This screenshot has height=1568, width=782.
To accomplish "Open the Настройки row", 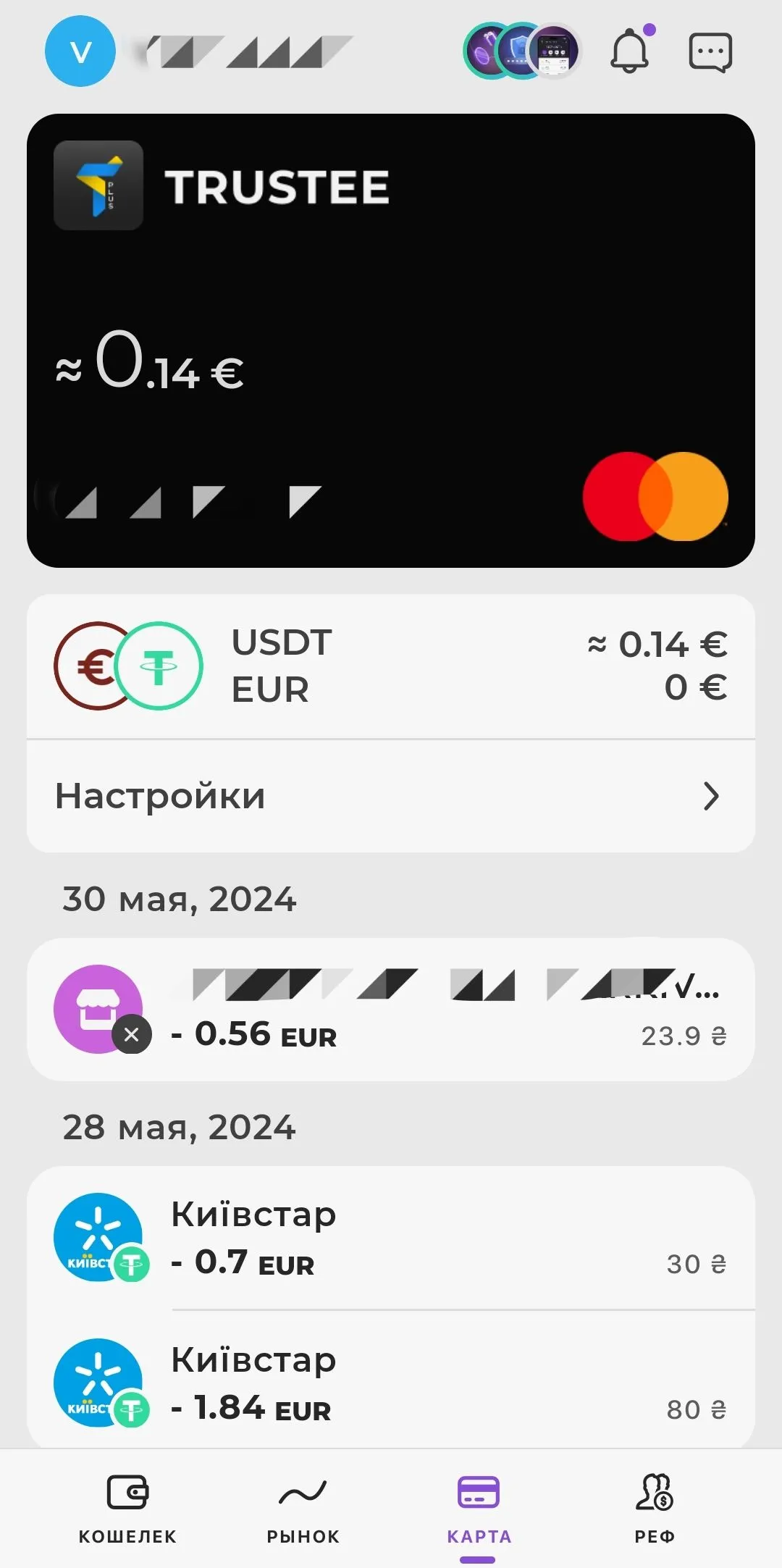I will [x=290, y=795].
